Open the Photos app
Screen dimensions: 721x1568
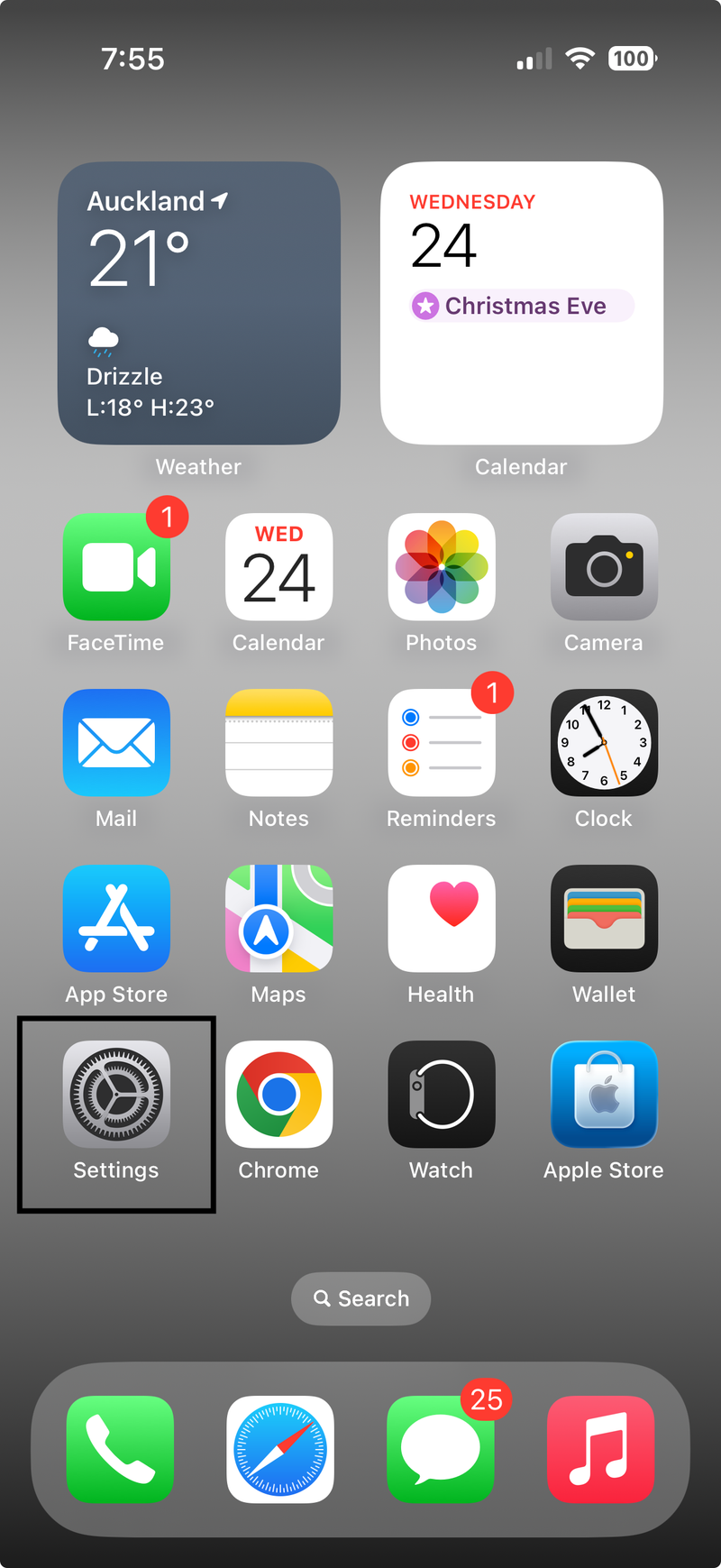pyautogui.click(x=441, y=566)
